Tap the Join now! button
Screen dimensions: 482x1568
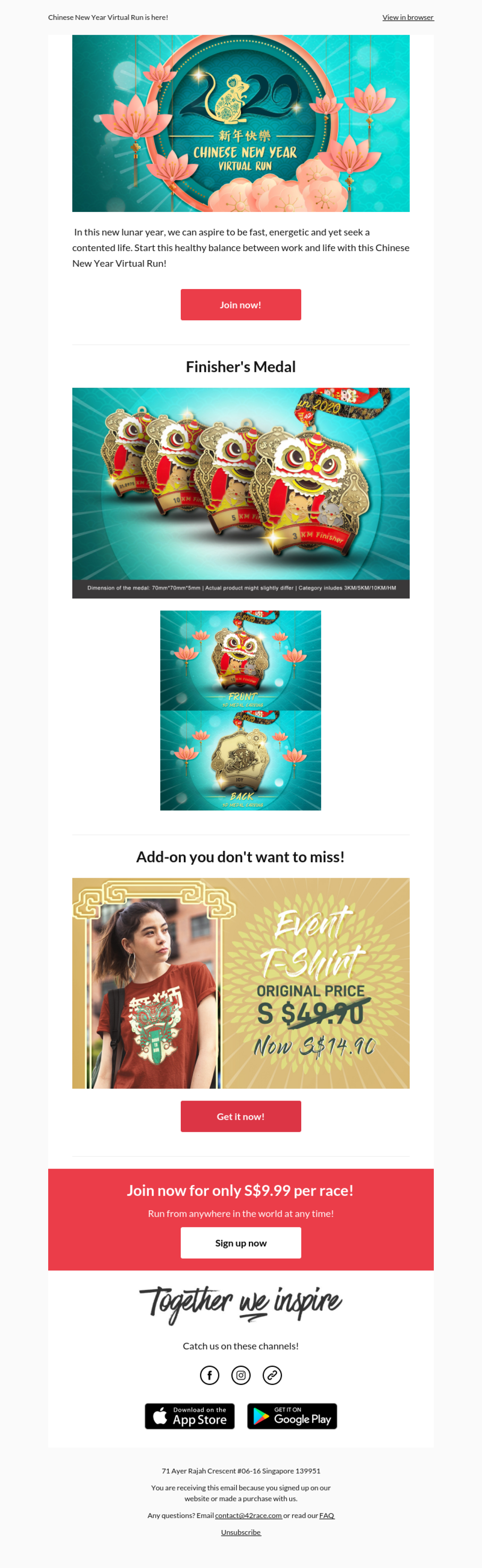(241, 304)
